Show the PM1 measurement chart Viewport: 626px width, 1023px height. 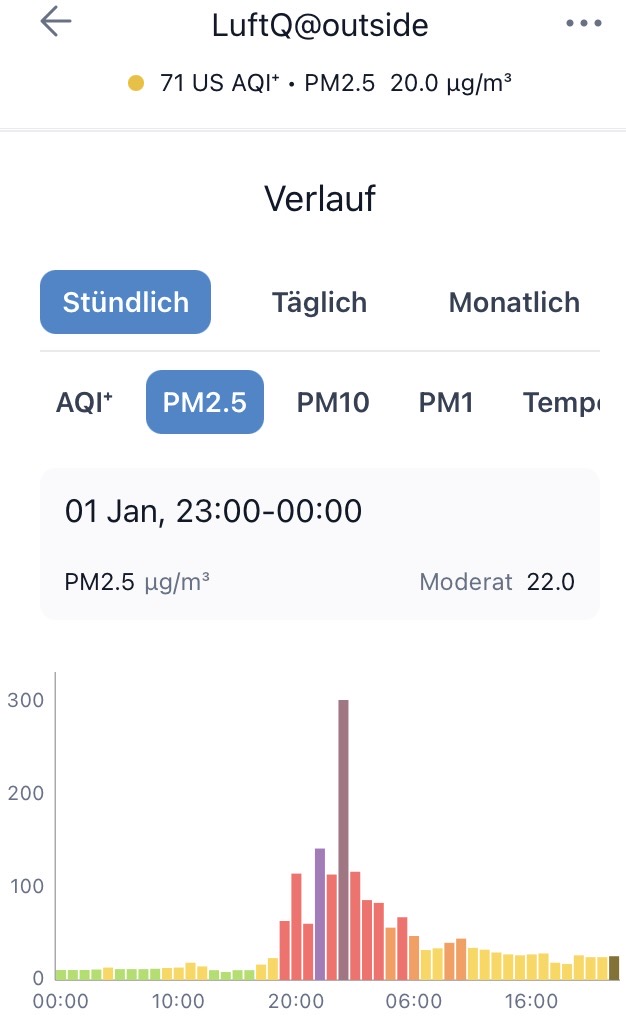446,402
